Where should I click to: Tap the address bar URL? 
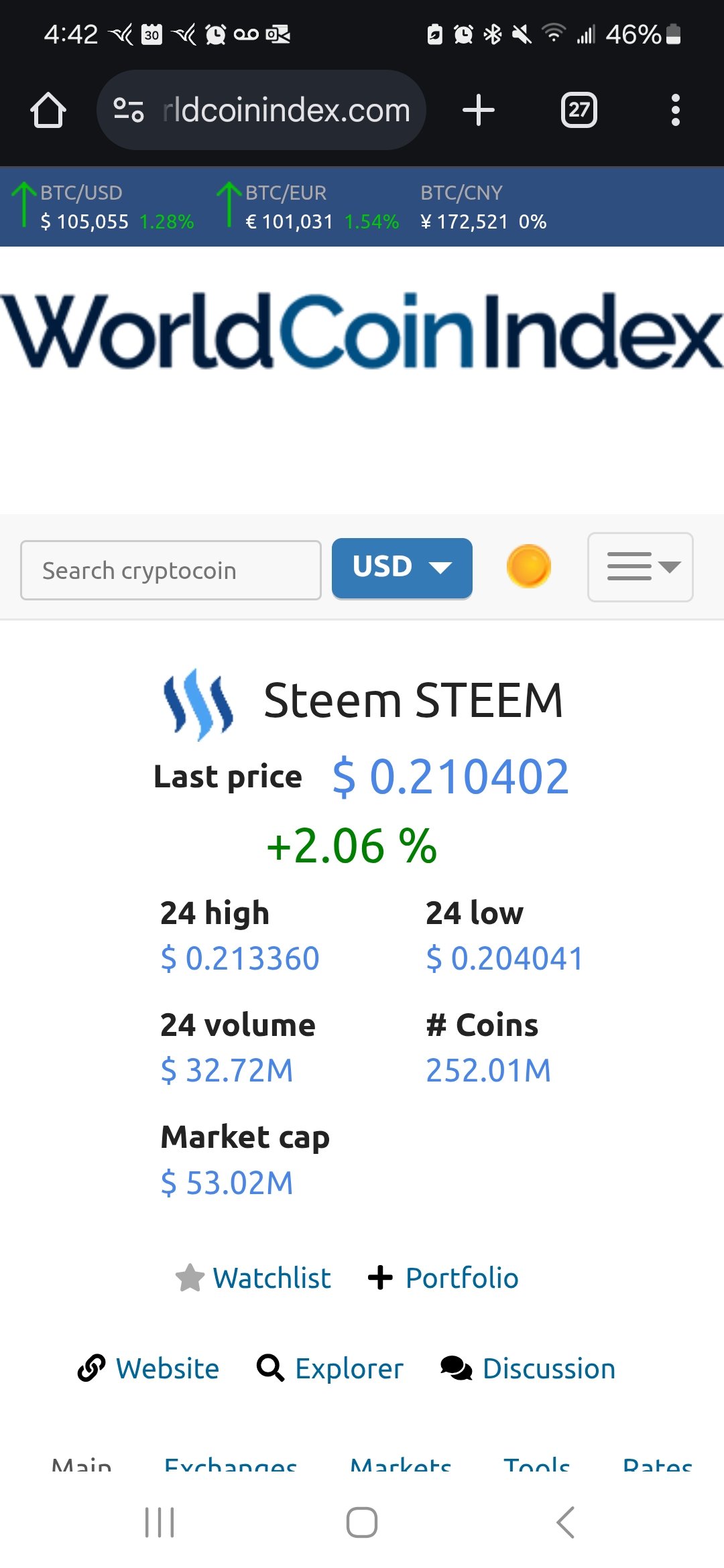point(285,110)
